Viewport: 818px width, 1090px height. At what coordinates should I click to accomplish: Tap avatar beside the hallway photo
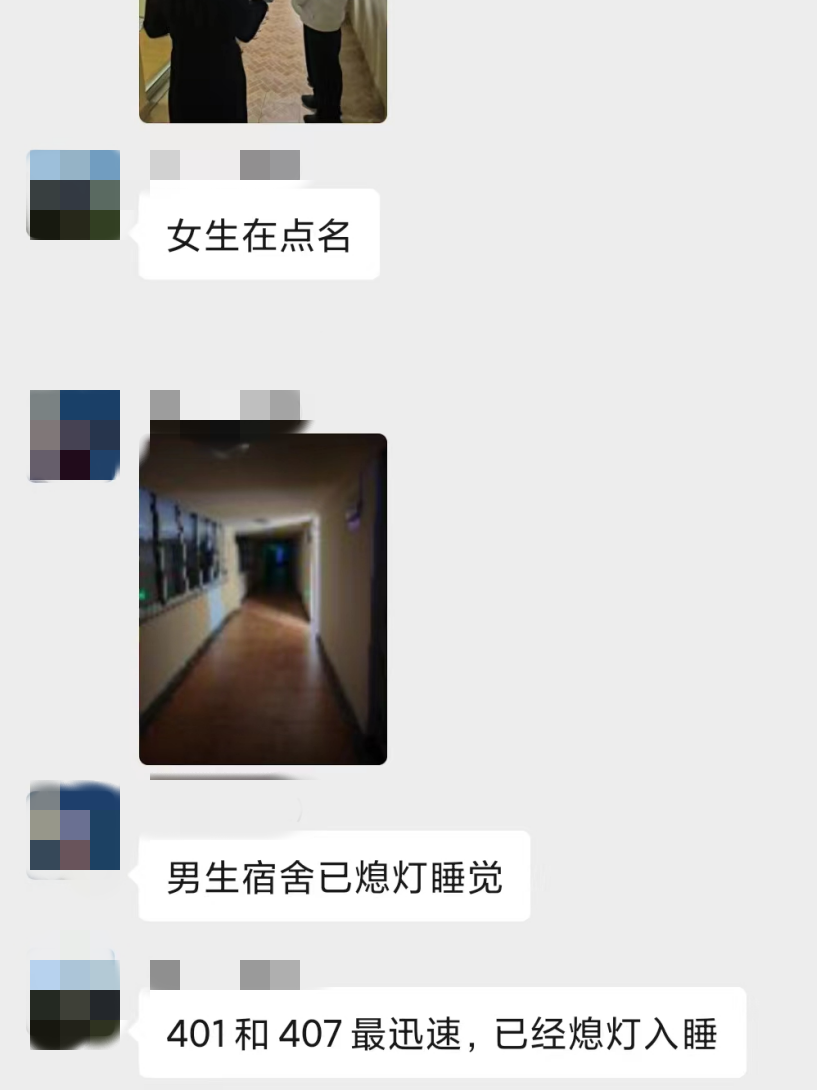pos(75,435)
